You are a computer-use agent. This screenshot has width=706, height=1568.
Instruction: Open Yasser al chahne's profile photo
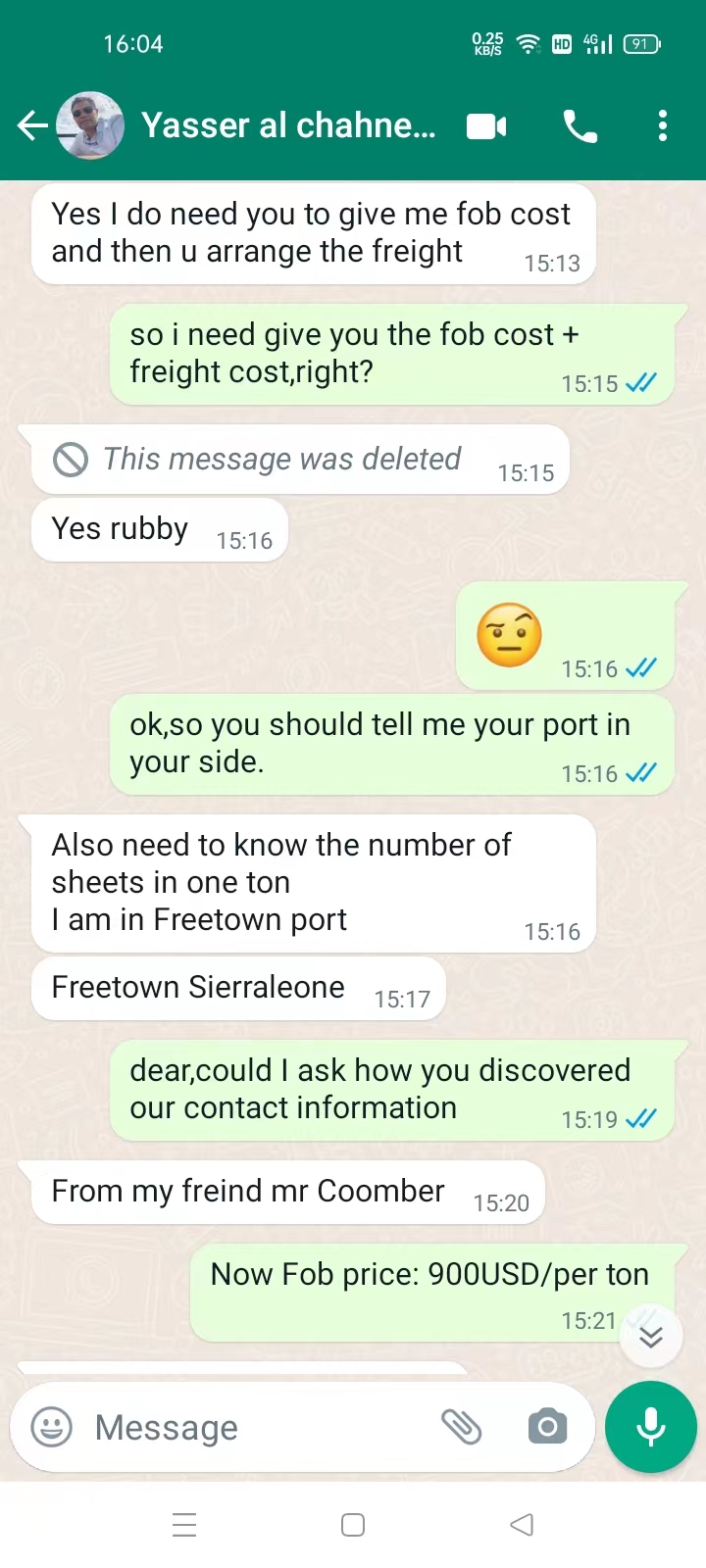pyautogui.click(x=90, y=125)
